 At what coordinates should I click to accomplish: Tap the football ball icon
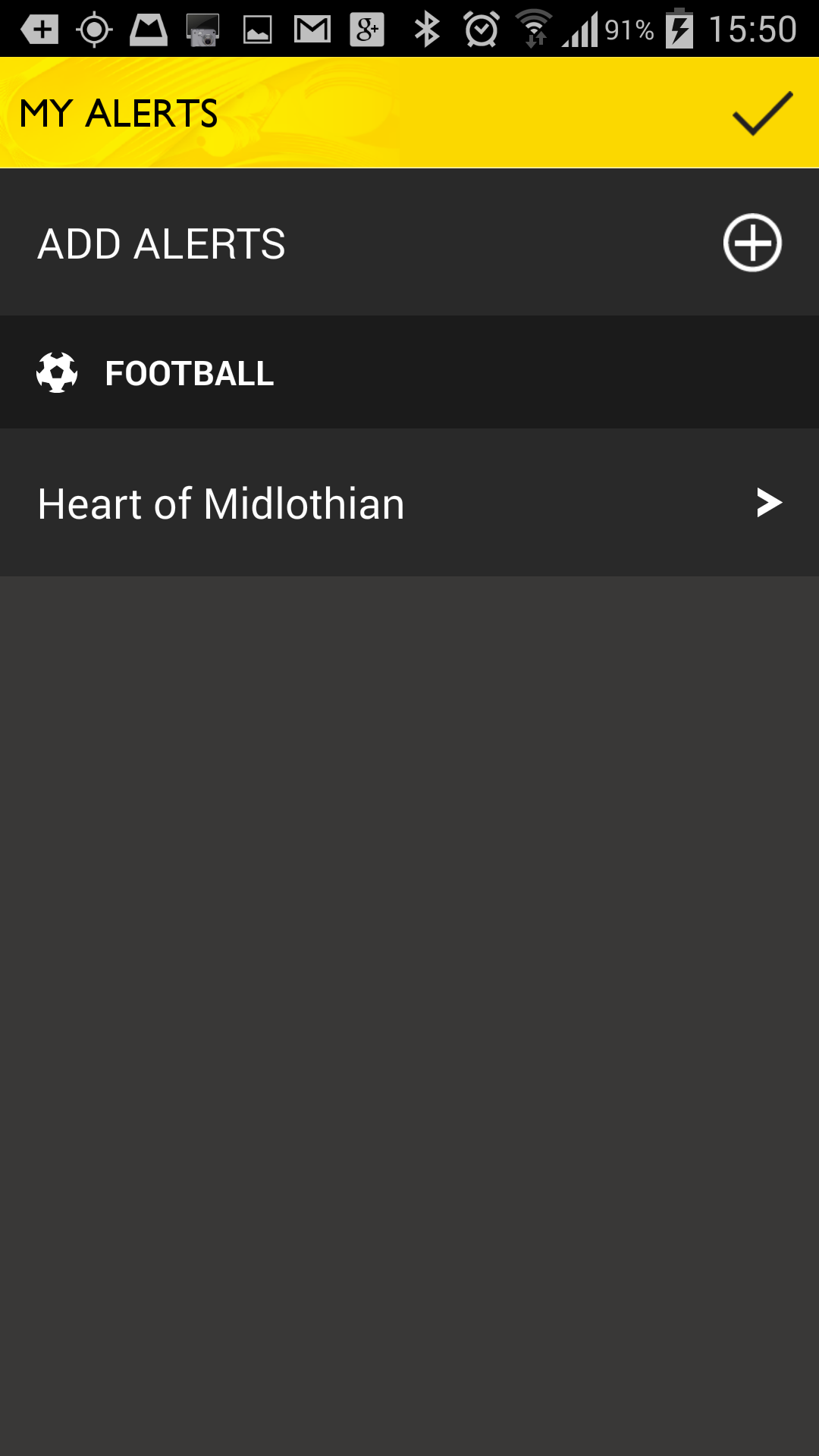pos(57,372)
